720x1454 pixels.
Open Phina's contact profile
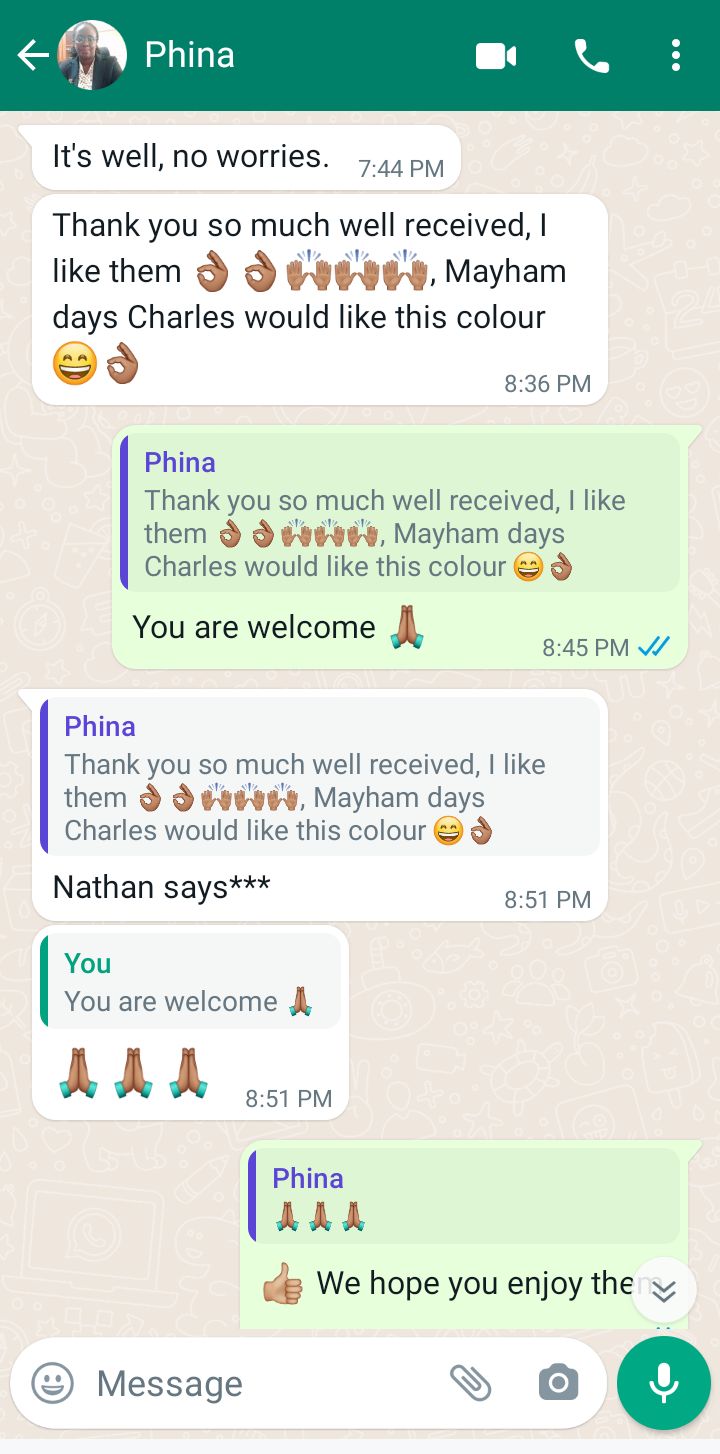(189, 55)
